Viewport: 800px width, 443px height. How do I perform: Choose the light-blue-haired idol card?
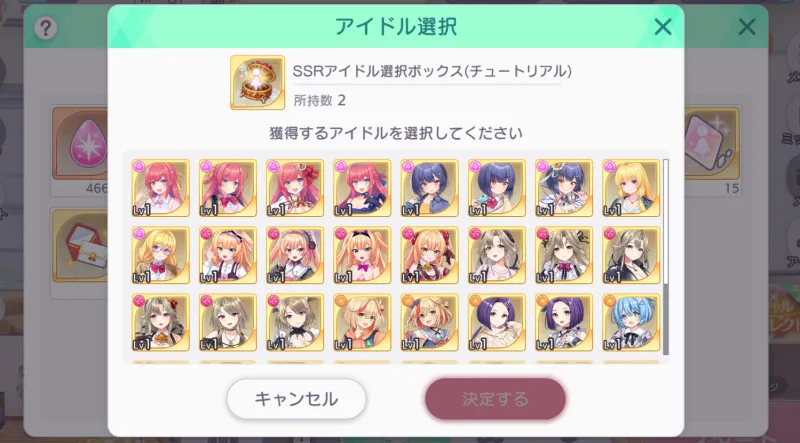[x=631, y=322]
